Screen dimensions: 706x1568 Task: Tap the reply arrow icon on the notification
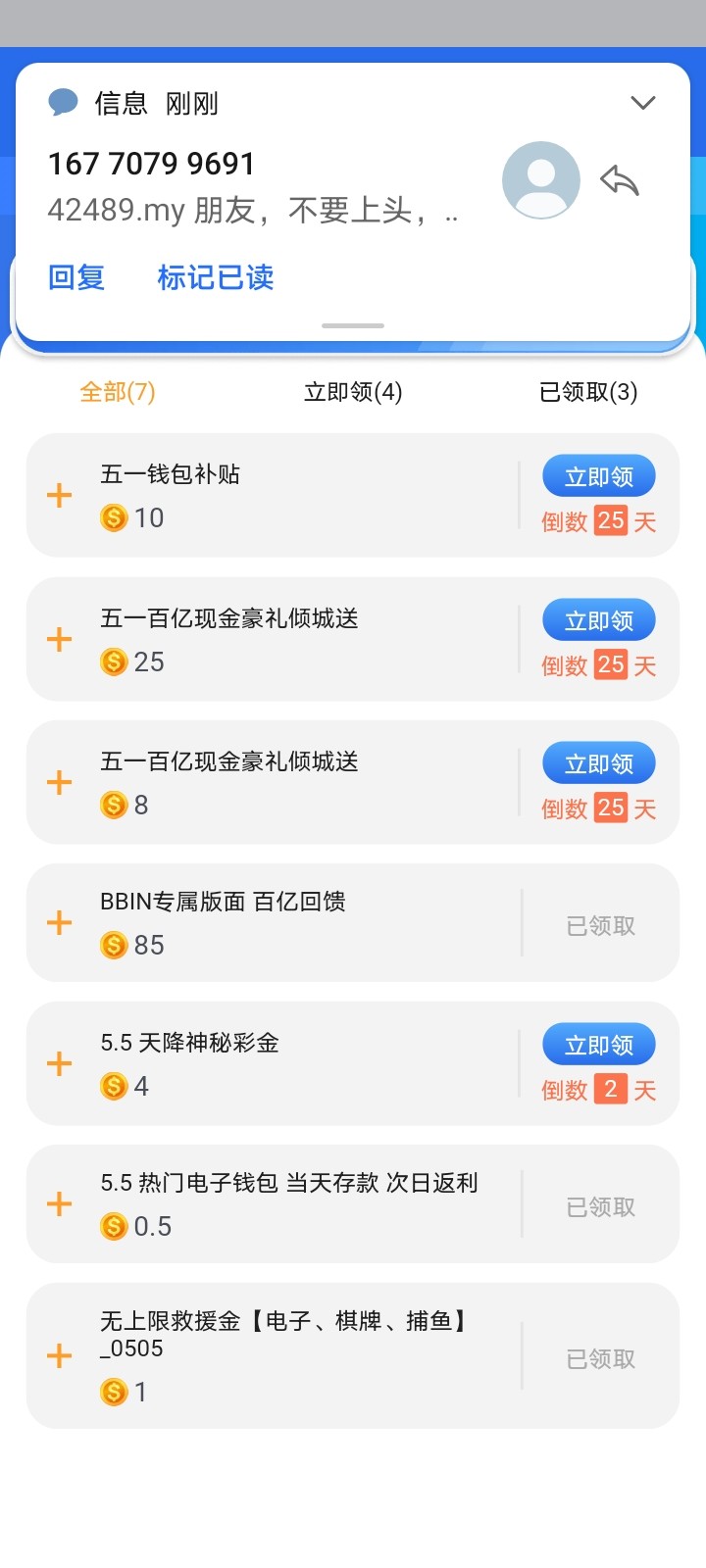coord(620,181)
